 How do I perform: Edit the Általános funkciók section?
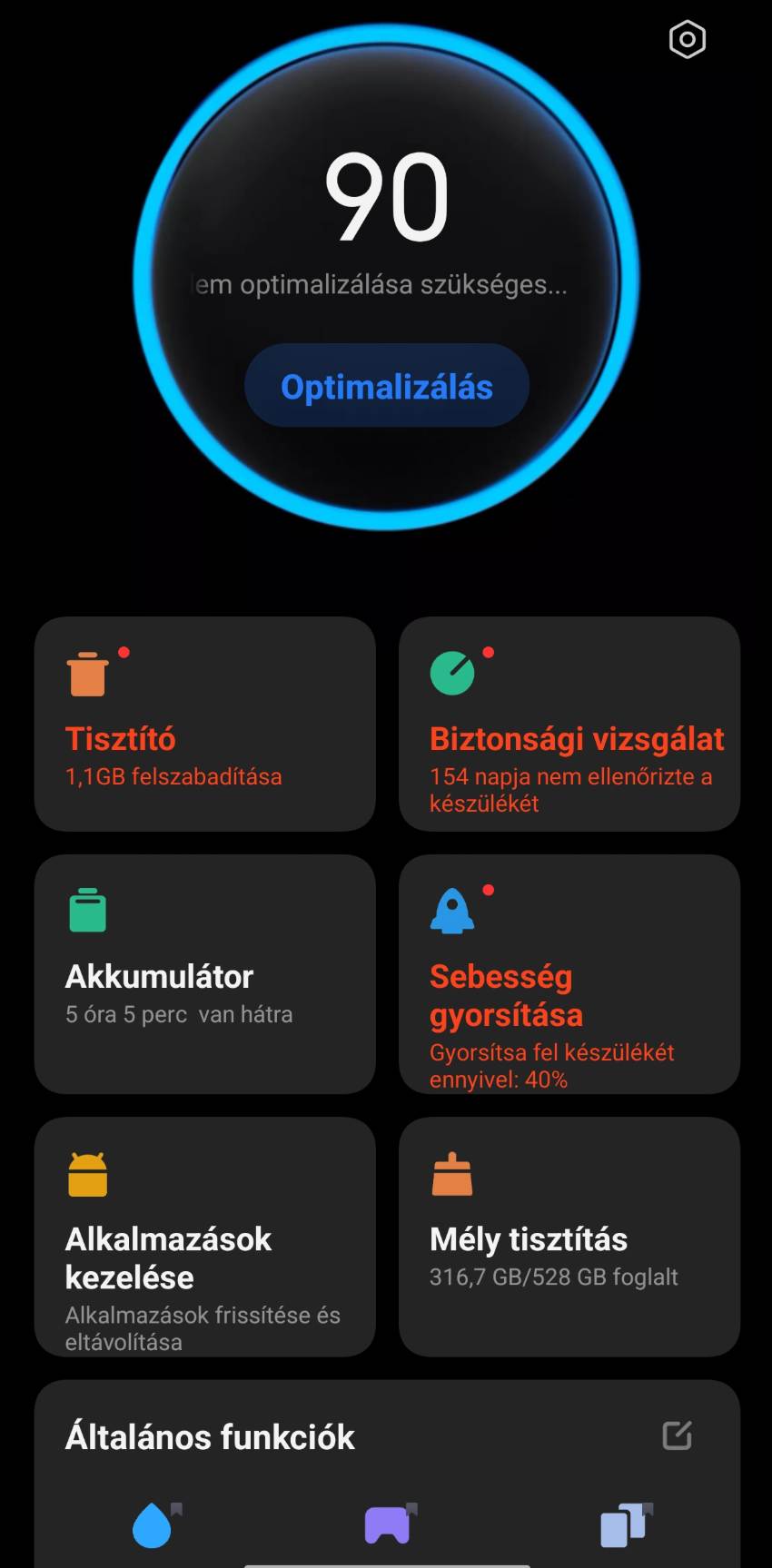(677, 1435)
